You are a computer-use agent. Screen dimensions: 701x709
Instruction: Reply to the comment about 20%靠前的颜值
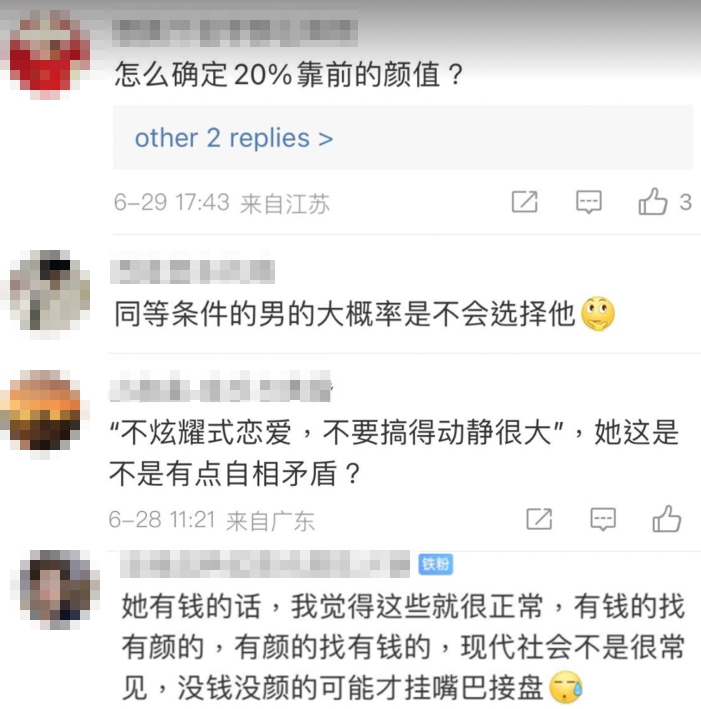[589, 202]
